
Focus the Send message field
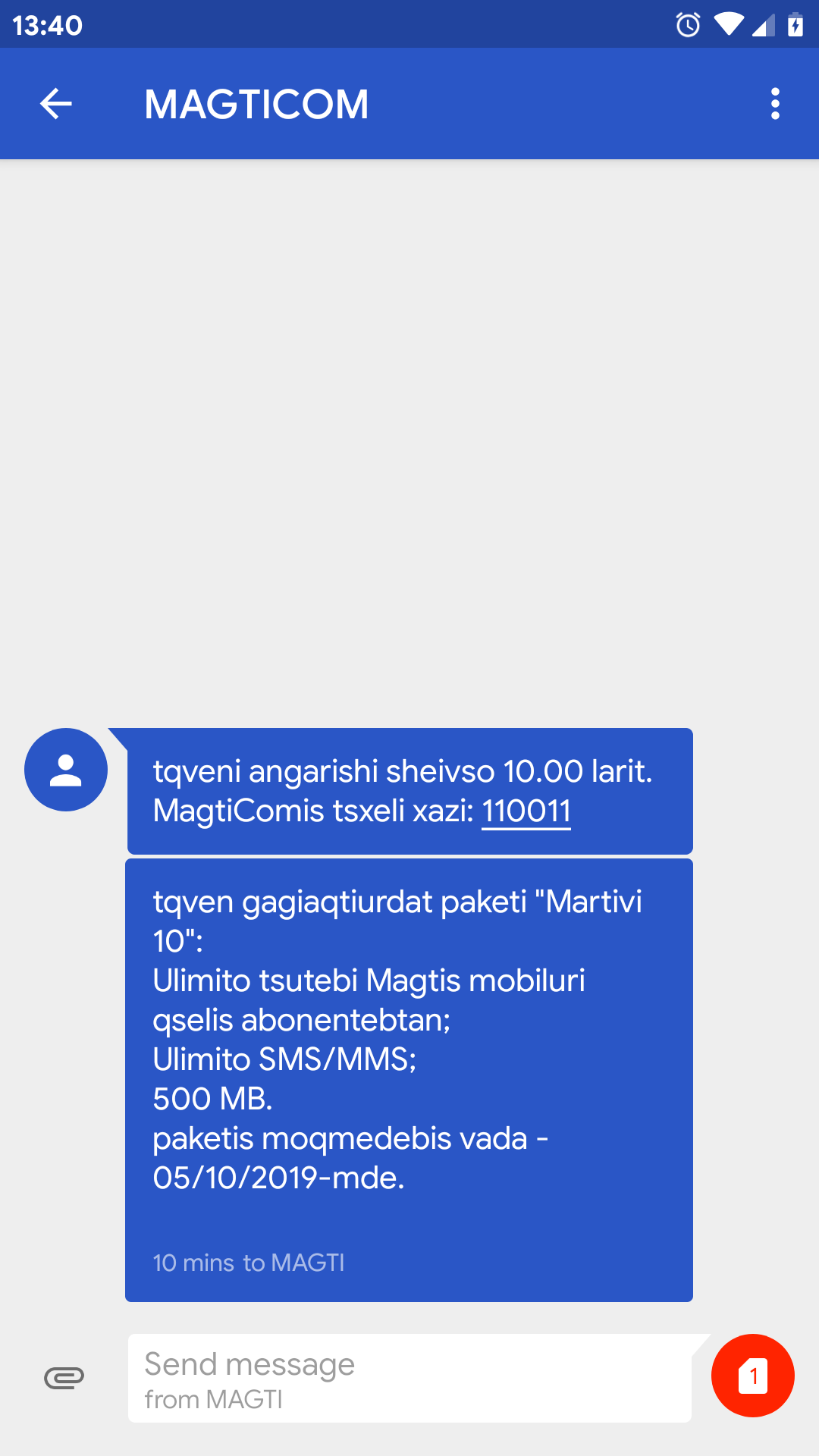(409, 1378)
